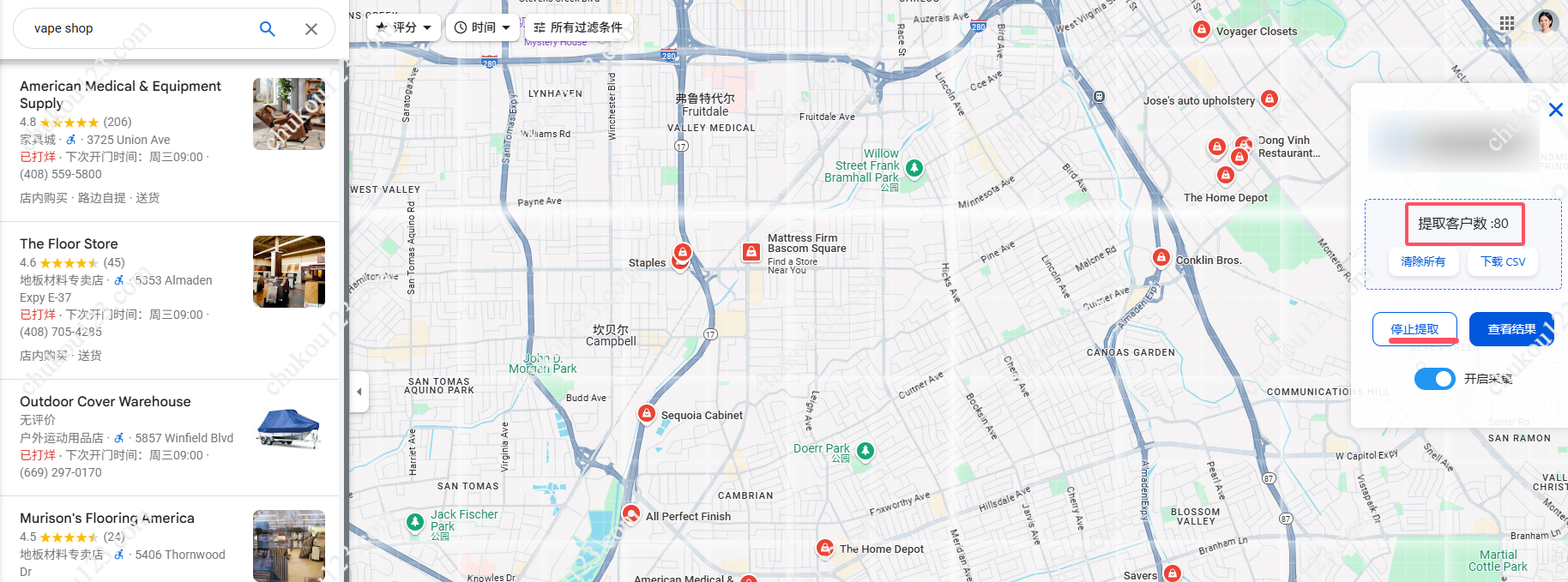Open Murison's Flooring America result
The height and width of the screenshot is (582, 1568).
pos(107,519)
